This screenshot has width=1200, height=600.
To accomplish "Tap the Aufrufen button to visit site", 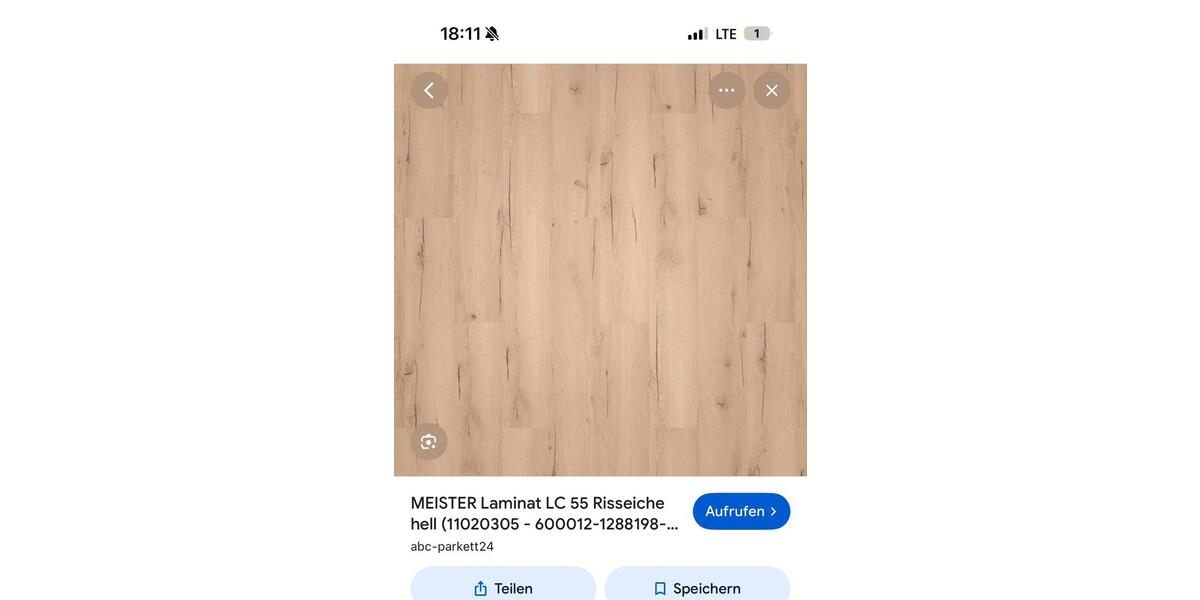I will click(741, 511).
